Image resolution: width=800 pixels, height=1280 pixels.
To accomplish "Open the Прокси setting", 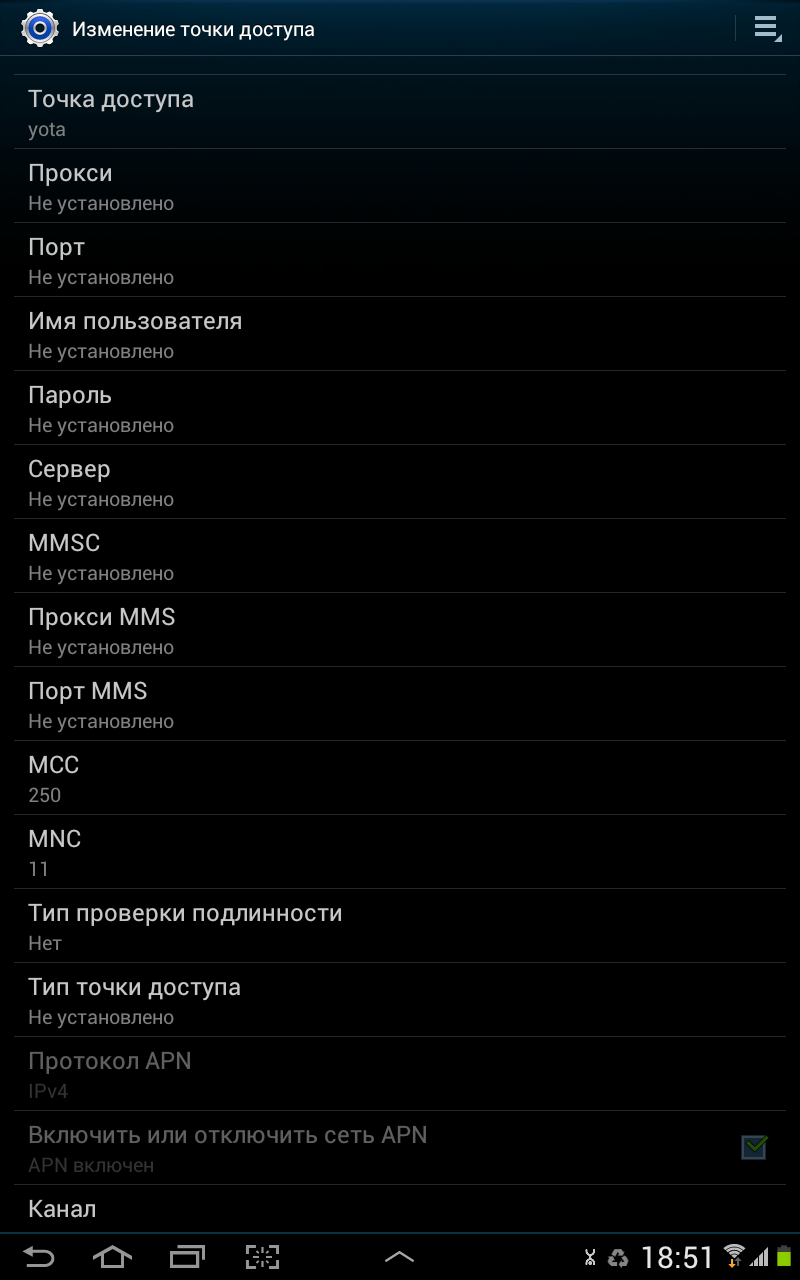I will [400, 186].
